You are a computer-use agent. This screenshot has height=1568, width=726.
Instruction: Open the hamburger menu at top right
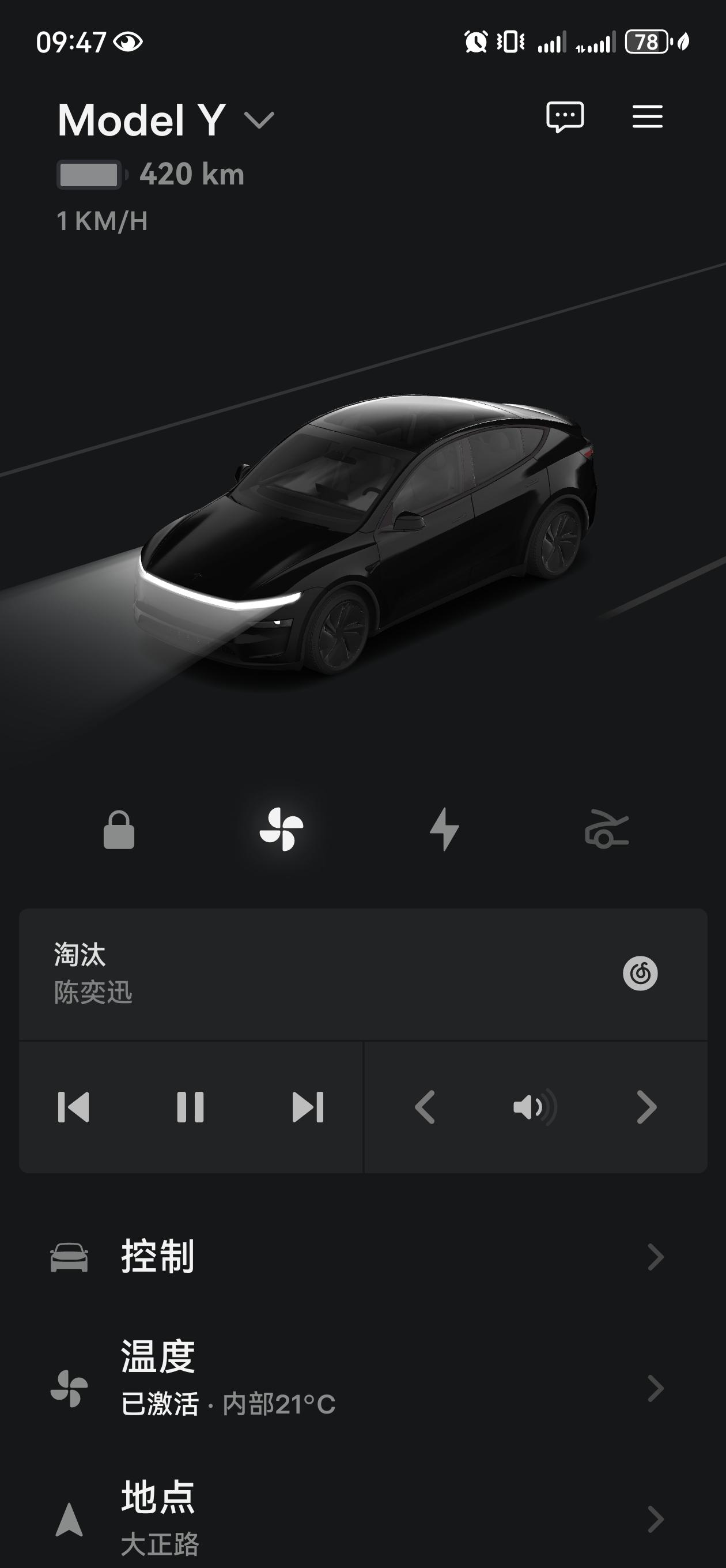[x=649, y=118]
